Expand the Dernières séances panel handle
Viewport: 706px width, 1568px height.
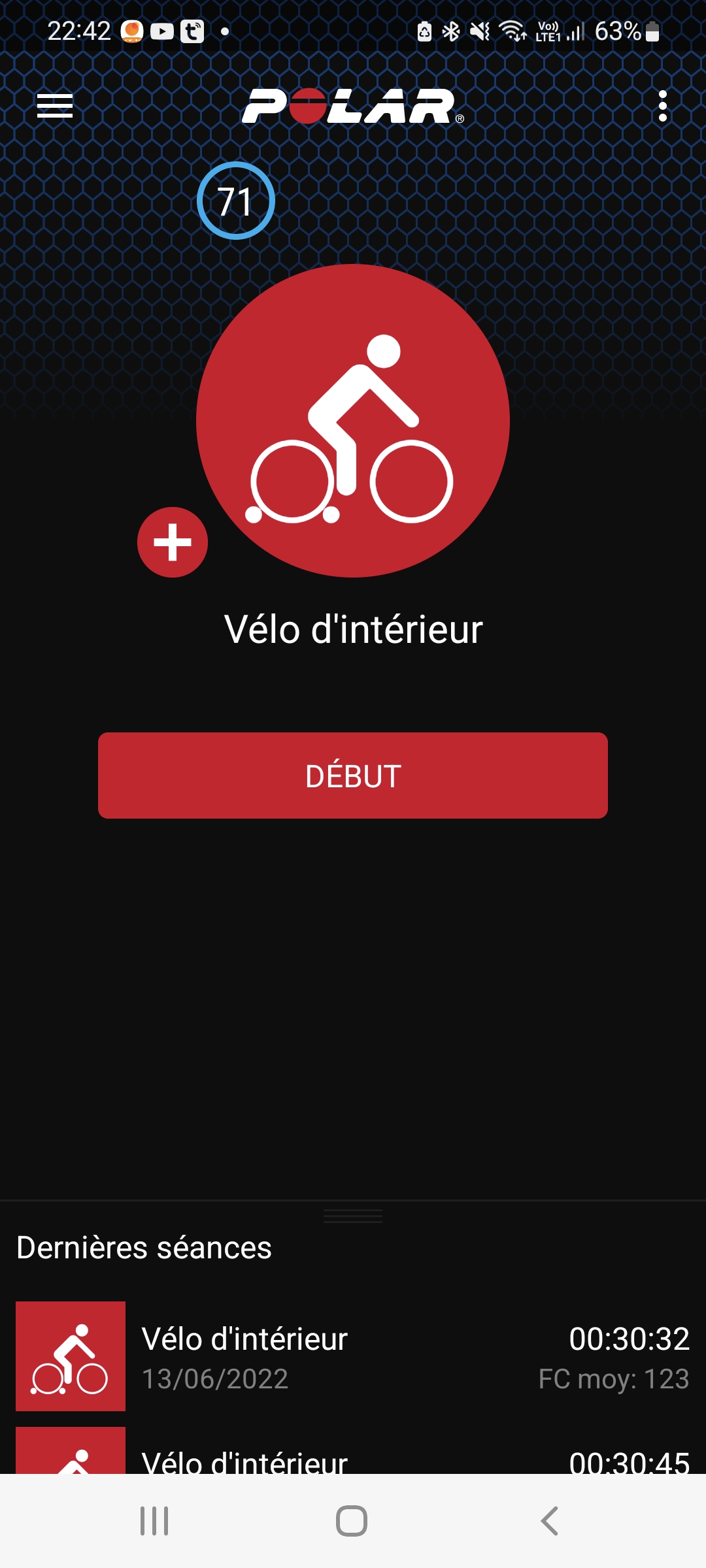click(x=353, y=1217)
